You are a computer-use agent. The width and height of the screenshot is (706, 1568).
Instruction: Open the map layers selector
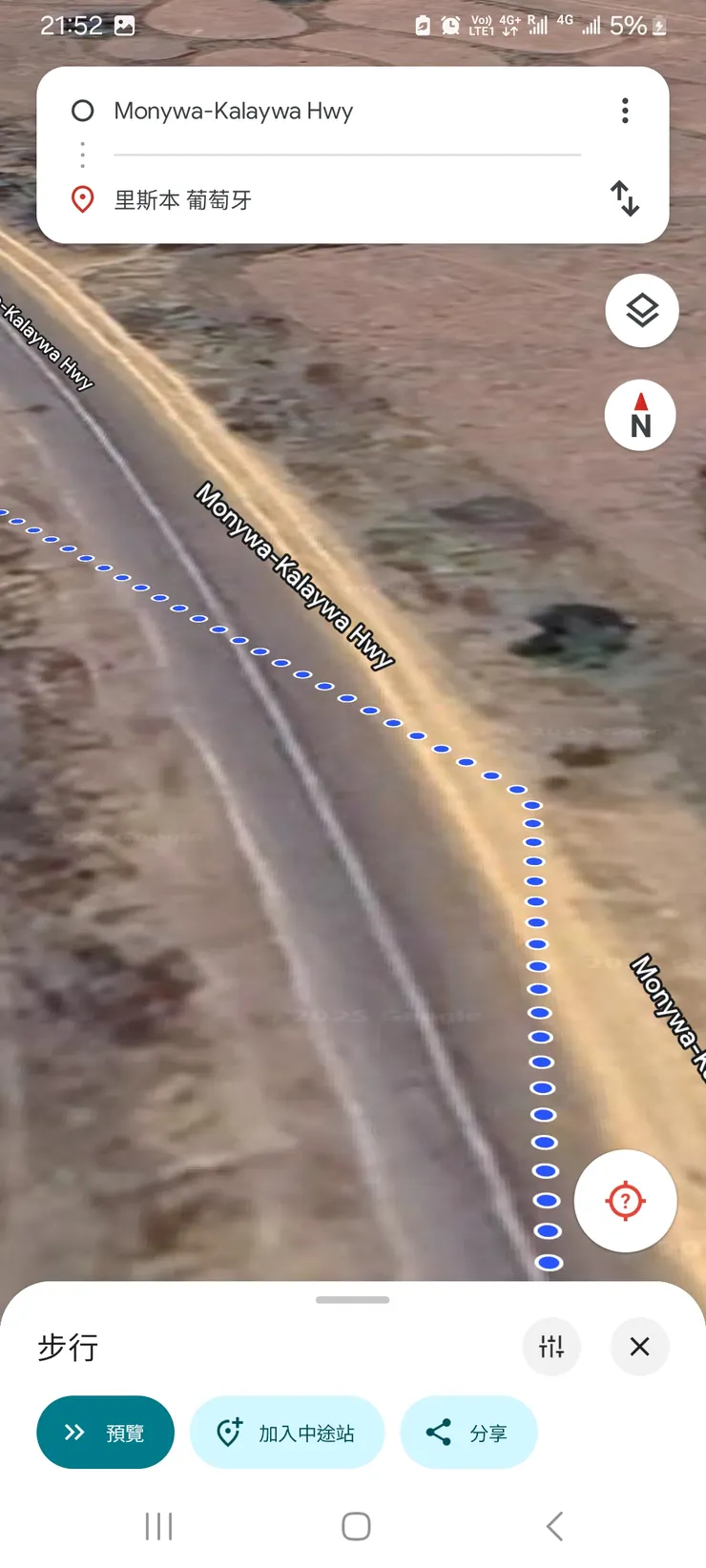point(642,311)
